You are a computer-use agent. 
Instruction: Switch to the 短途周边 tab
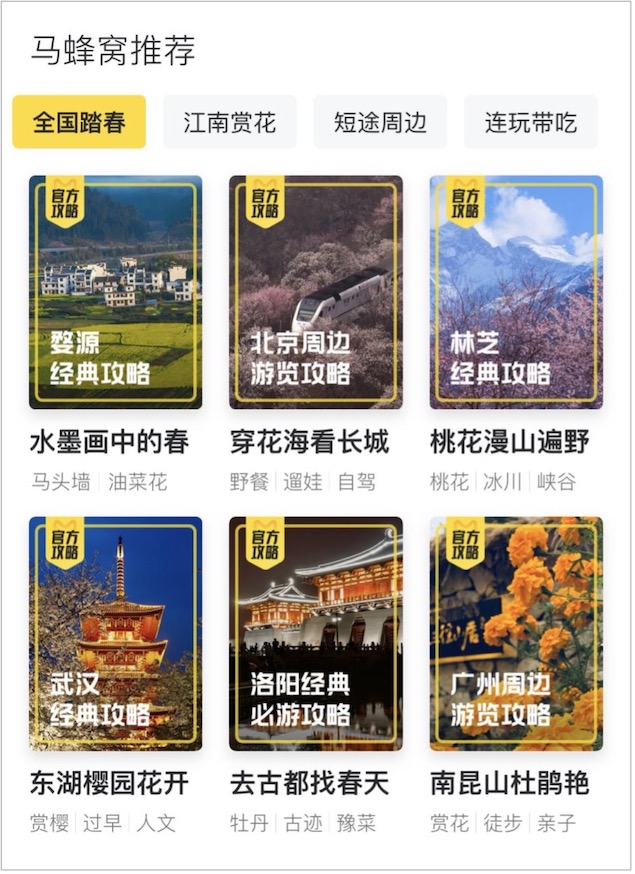point(380,122)
